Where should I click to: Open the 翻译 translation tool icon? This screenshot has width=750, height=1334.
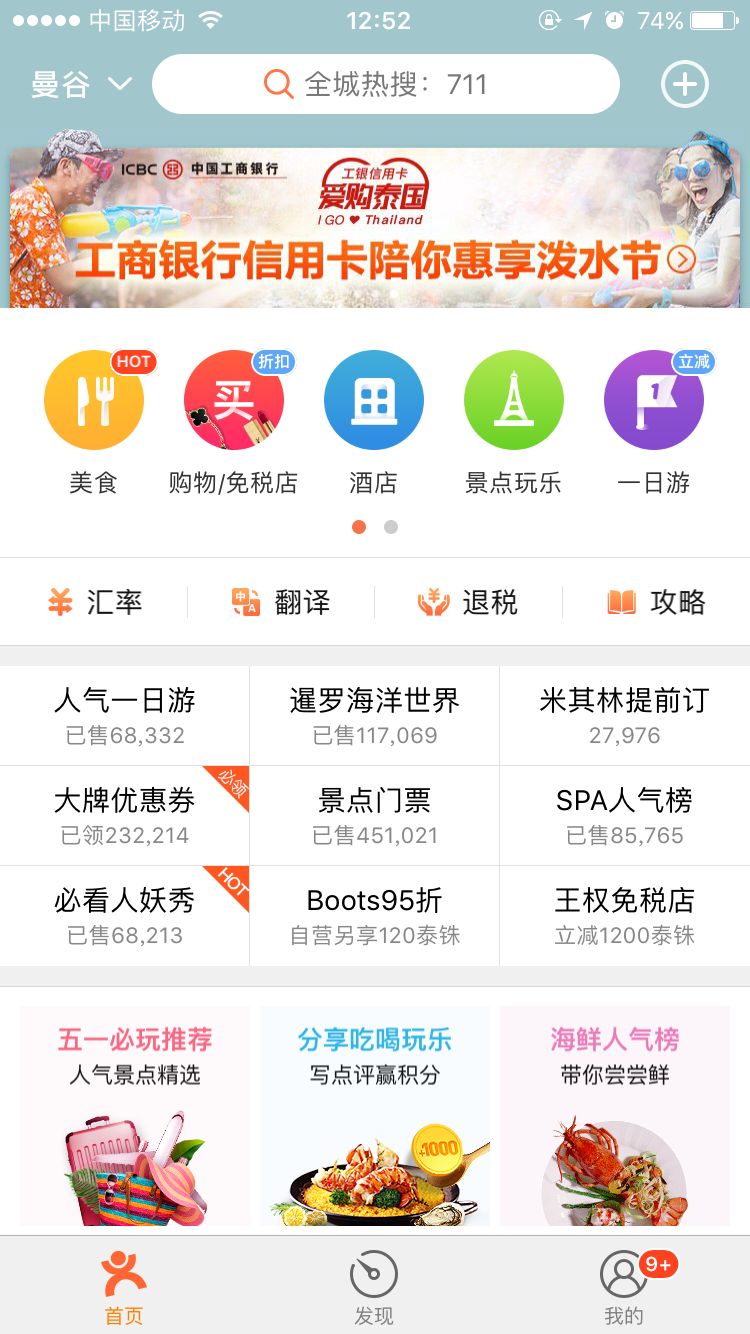pyautogui.click(x=282, y=601)
